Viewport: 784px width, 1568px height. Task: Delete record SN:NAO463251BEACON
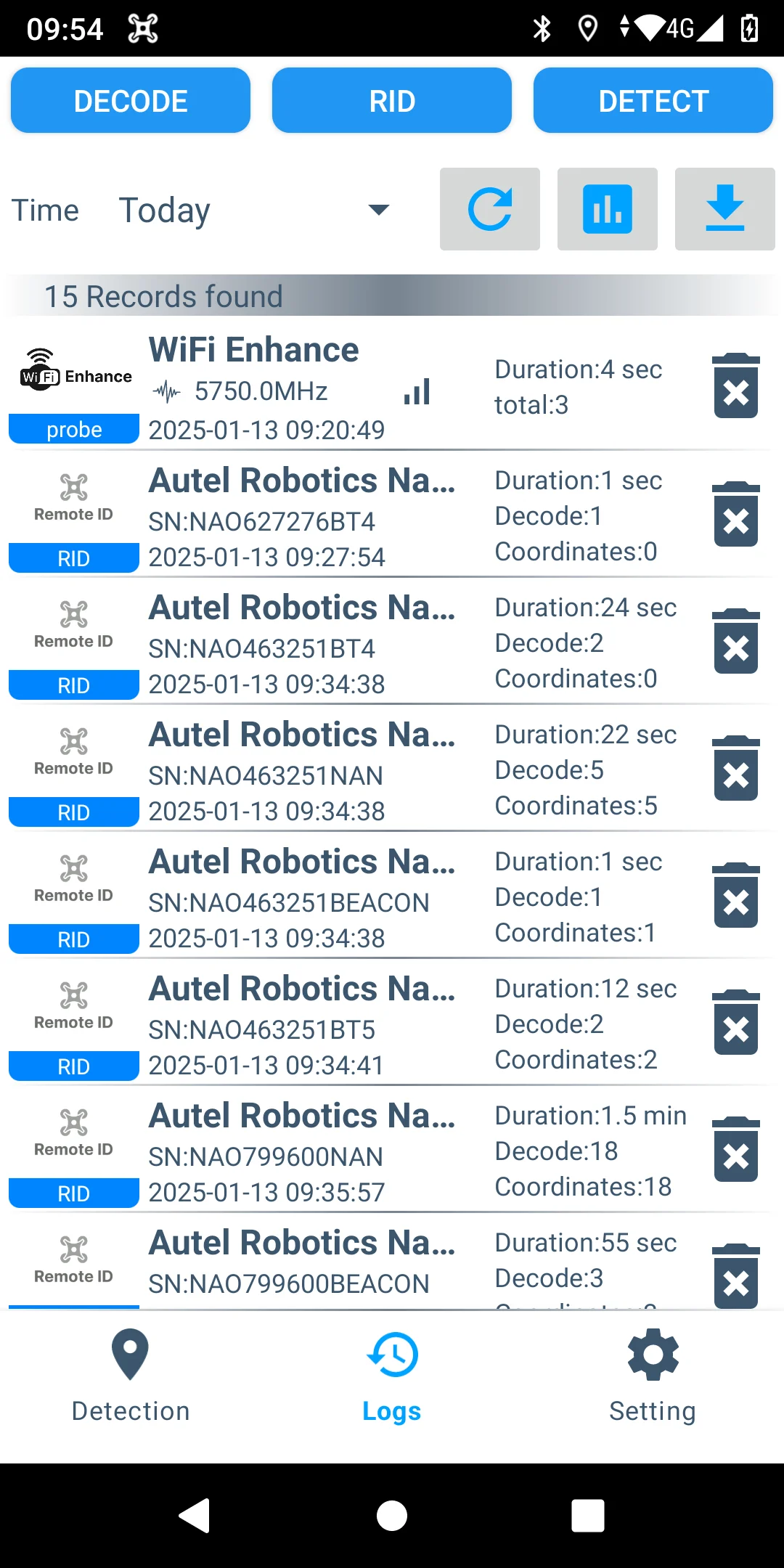[736, 896]
